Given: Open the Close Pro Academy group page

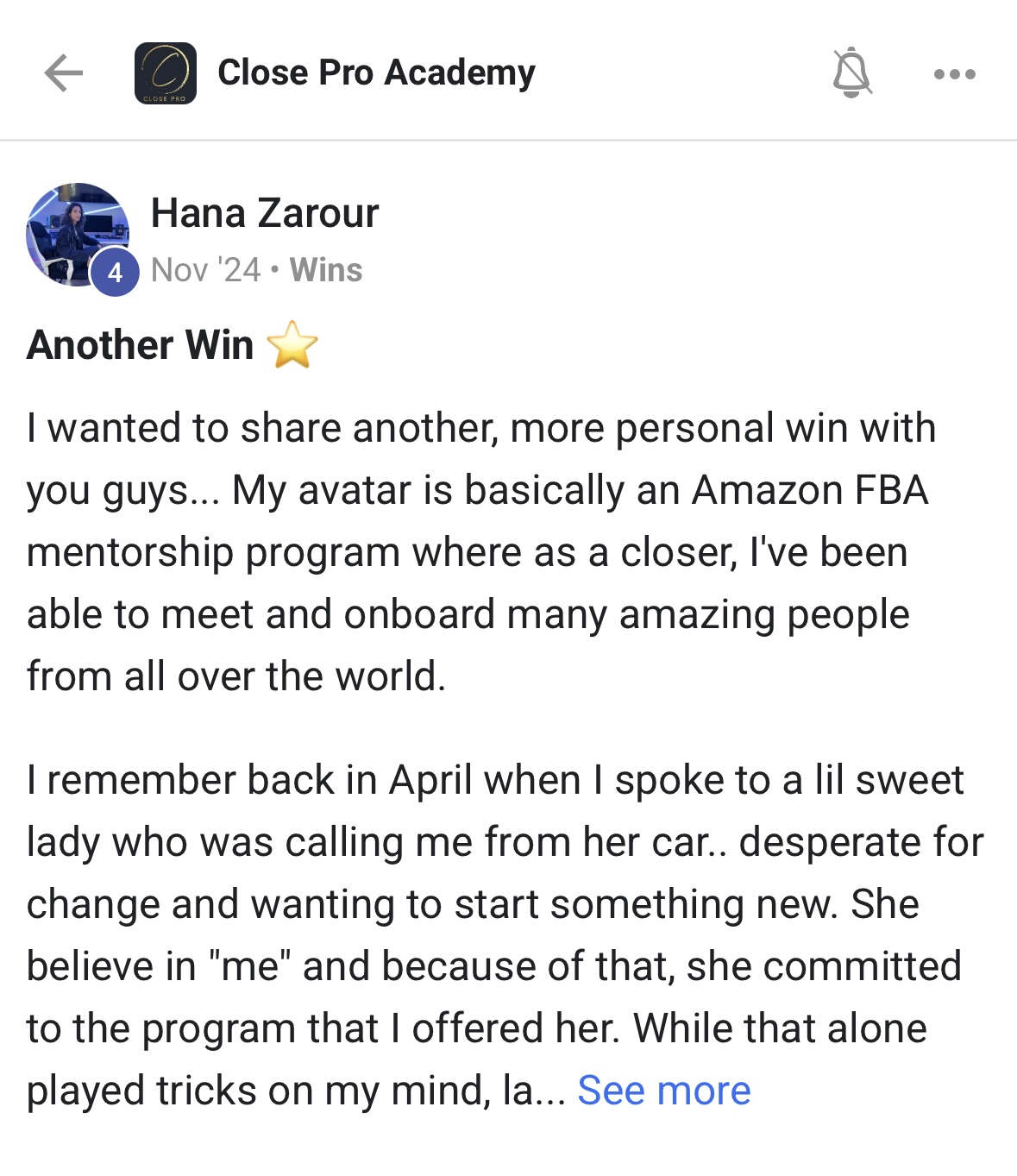Looking at the screenshot, I should tap(375, 73).
